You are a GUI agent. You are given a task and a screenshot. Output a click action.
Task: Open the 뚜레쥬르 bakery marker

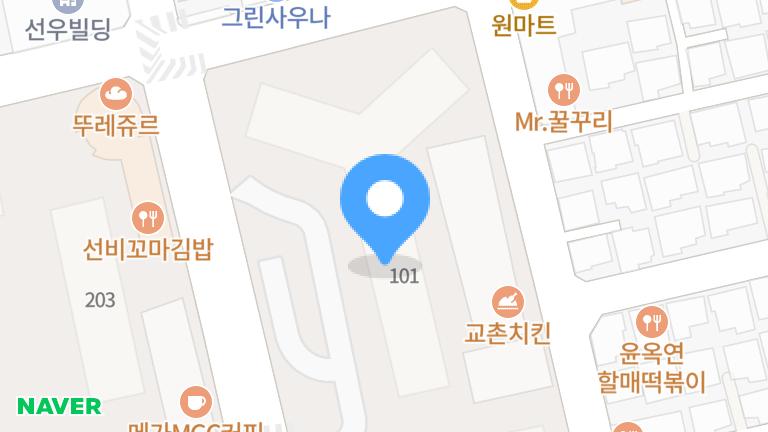117,95
